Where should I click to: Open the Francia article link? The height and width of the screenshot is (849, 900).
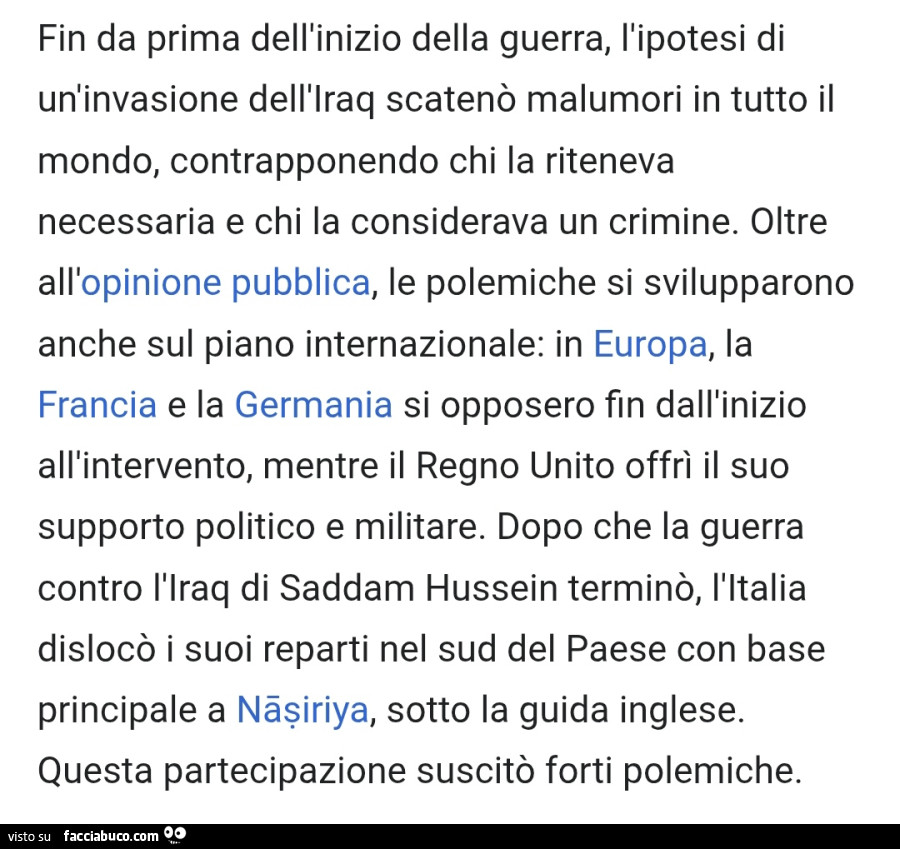(97, 406)
